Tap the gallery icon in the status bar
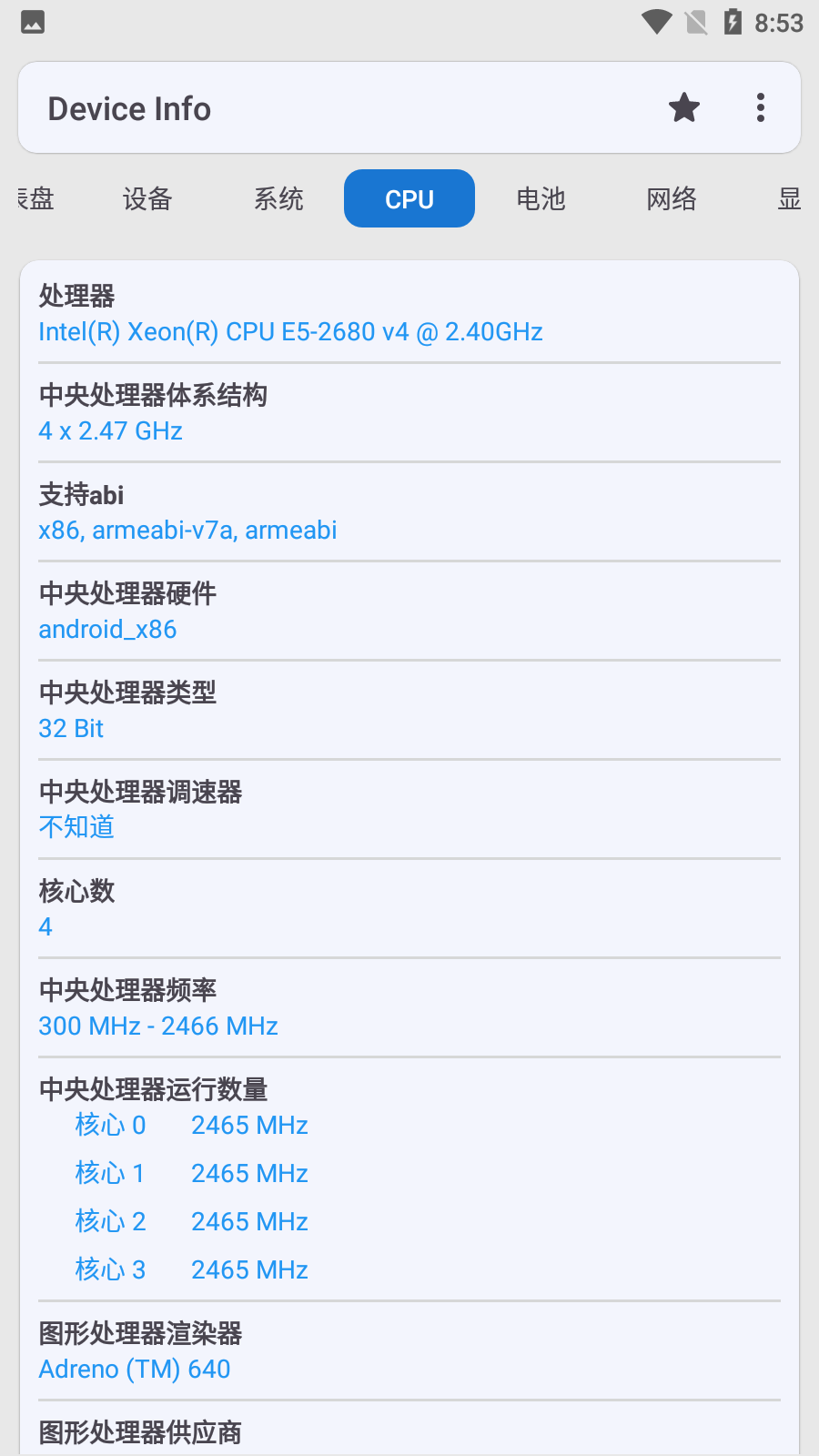The image size is (819, 1456). point(33,22)
